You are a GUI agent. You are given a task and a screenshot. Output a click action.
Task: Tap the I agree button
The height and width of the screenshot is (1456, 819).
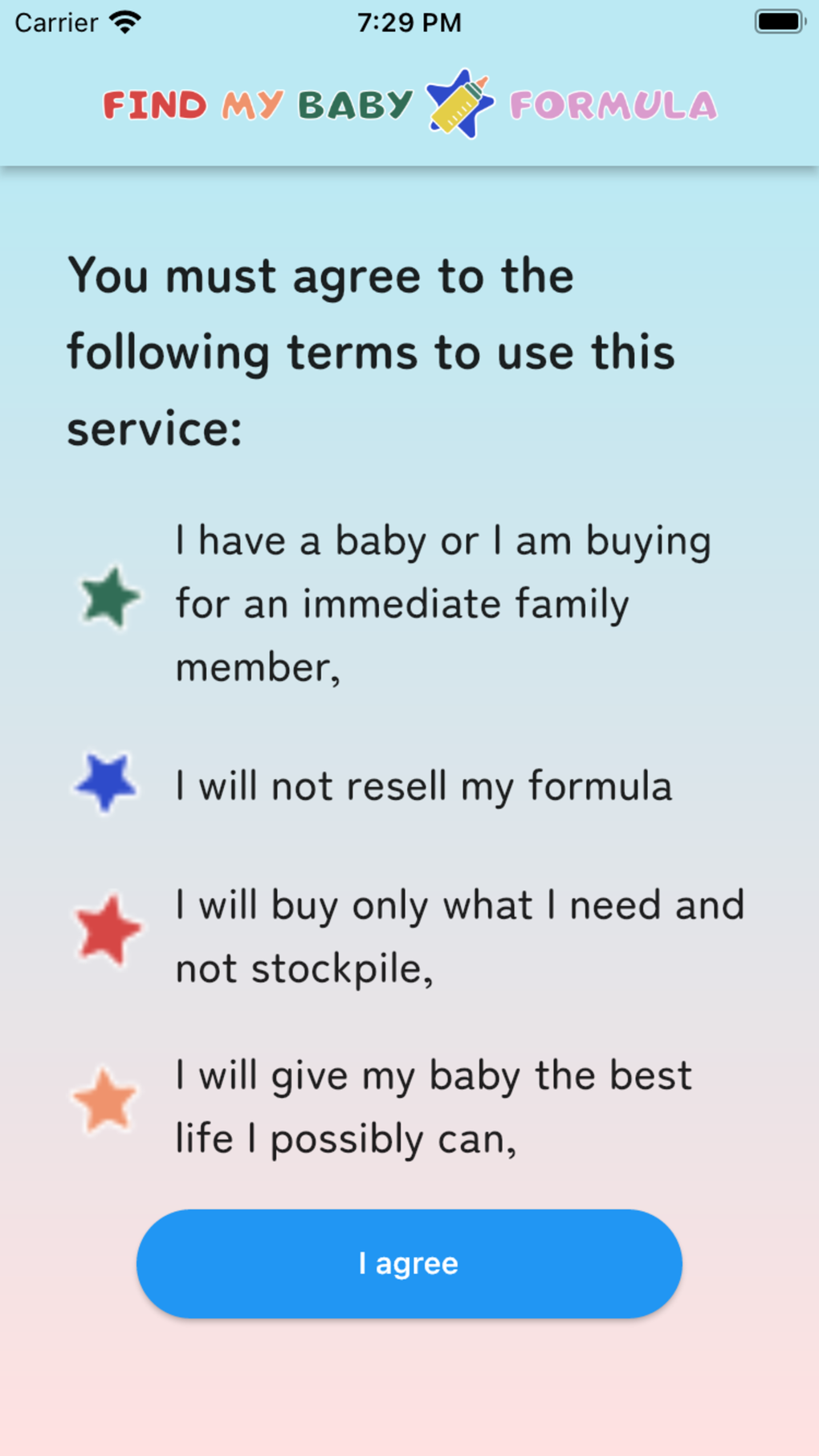click(x=409, y=1263)
